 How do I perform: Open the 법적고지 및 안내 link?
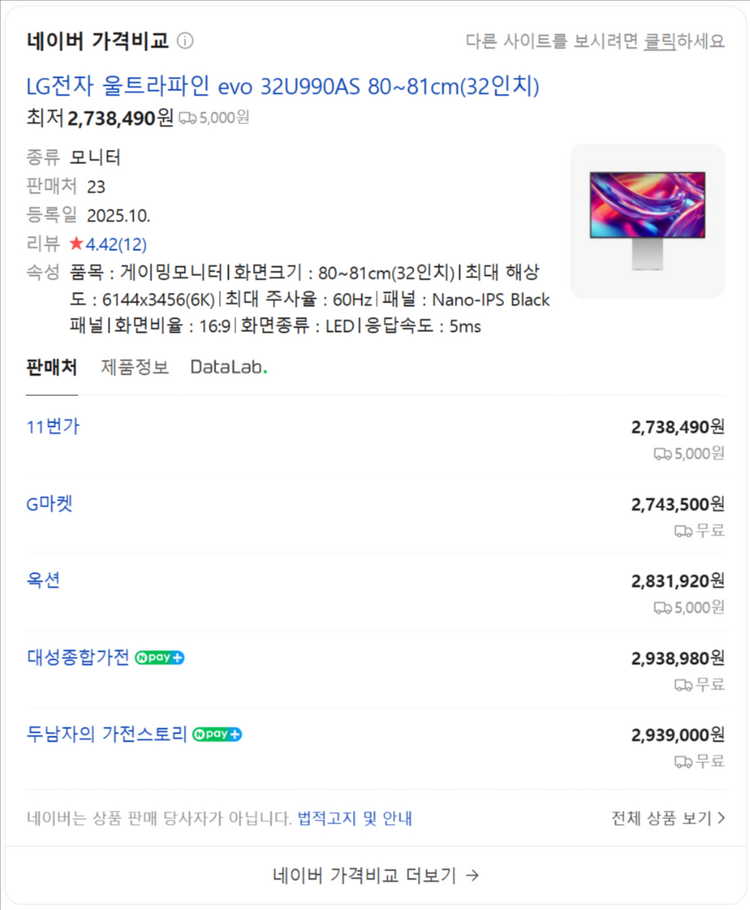pyautogui.click(x=355, y=818)
